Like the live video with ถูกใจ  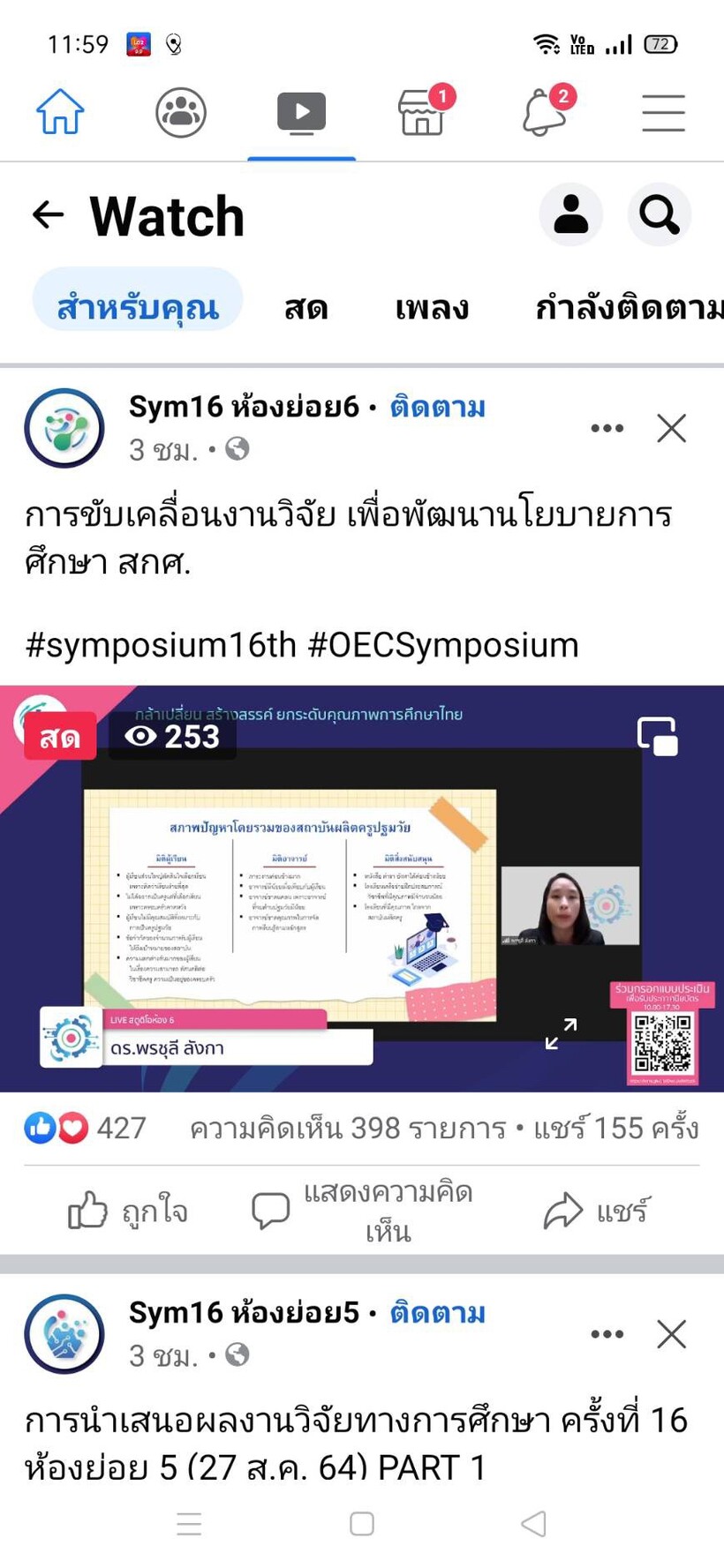click(x=128, y=1211)
